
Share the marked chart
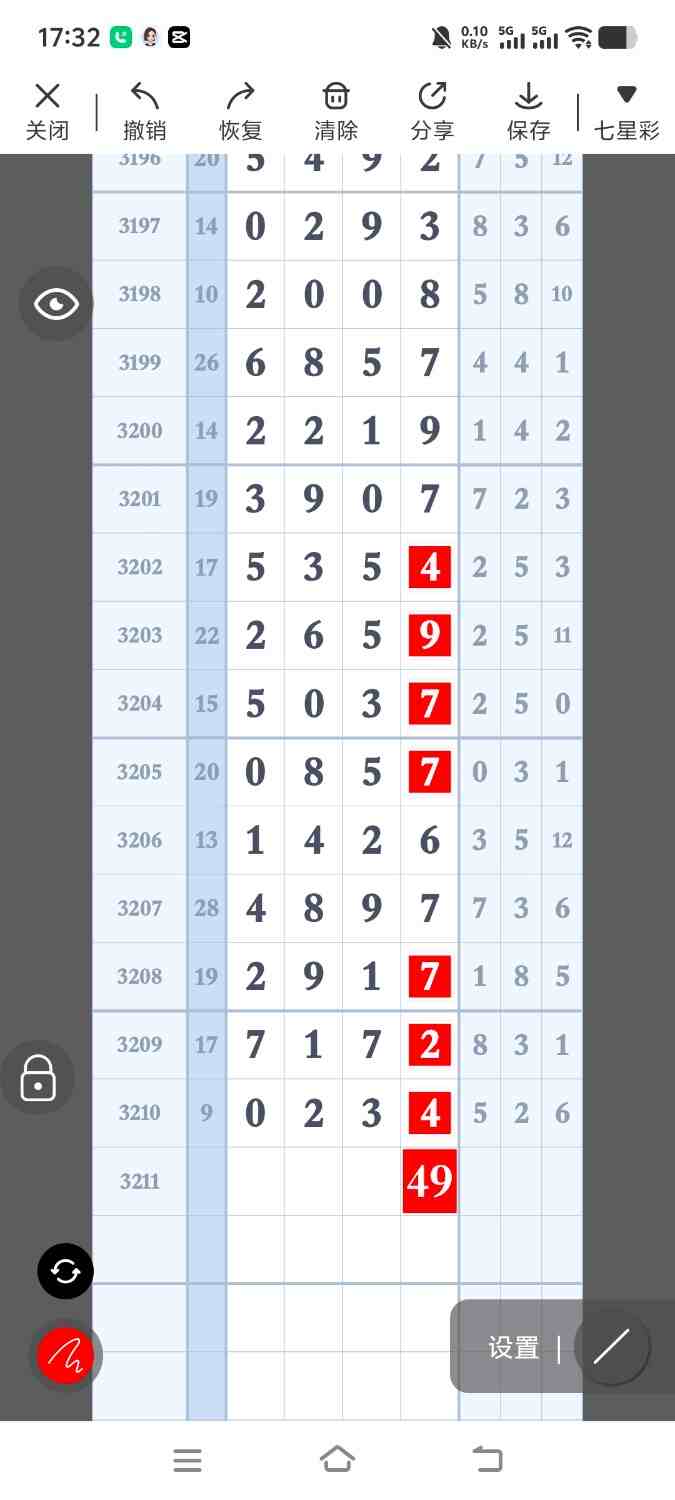tap(432, 111)
